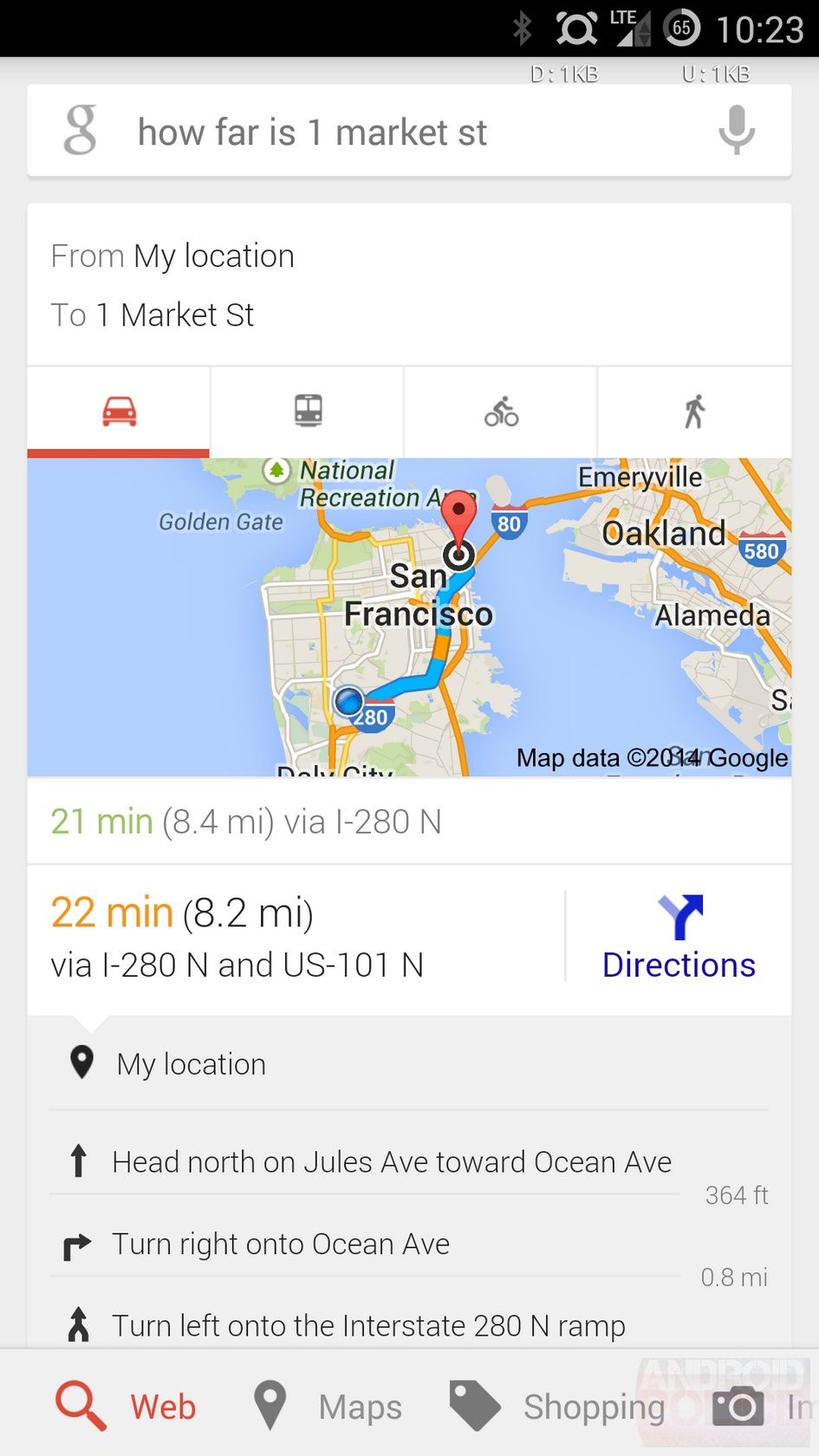The height and width of the screenshot is (1456, 819).
Task: Select the My location pin marker
Action: (x=81, y=1062)
